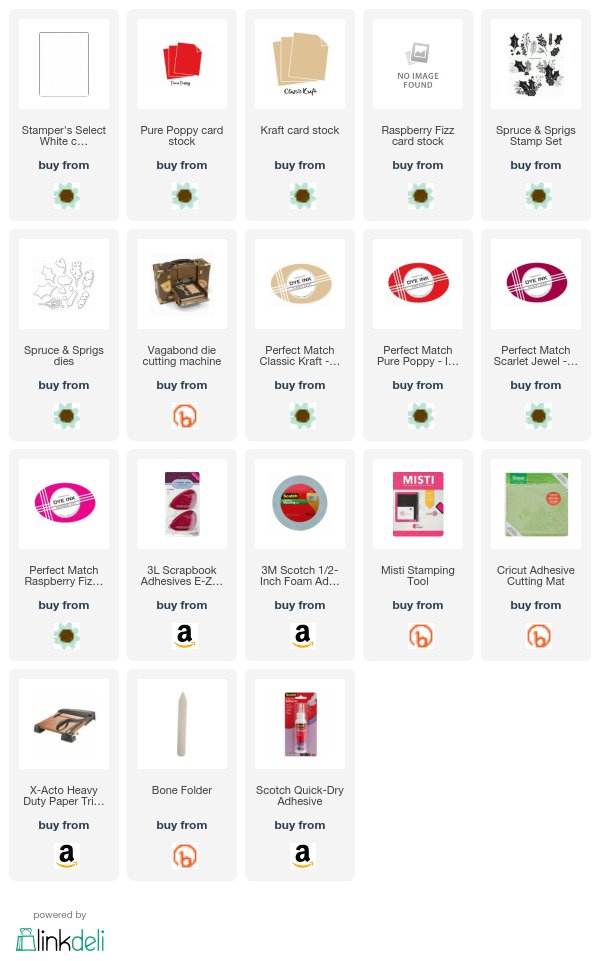Tap shop icon under Perfect Match Pure Poppy
600x961 pixels.
click(x=420, y=416)
